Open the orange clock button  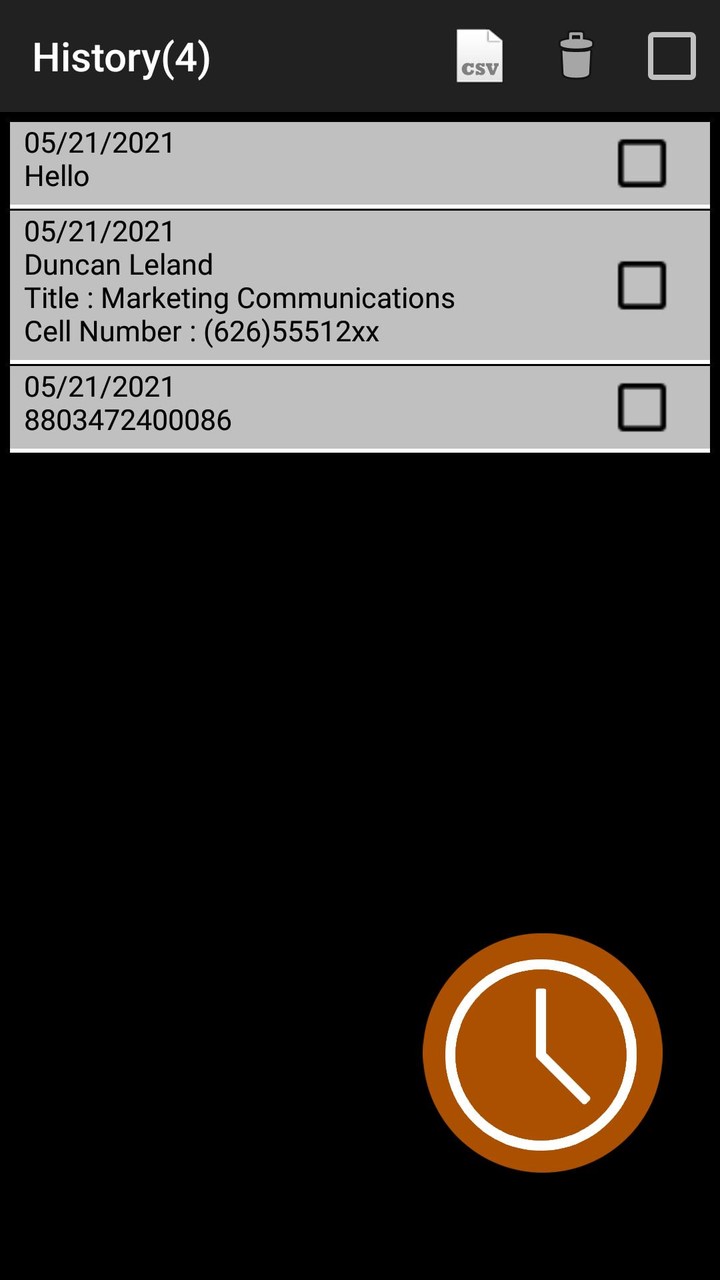coord(542,1053)
